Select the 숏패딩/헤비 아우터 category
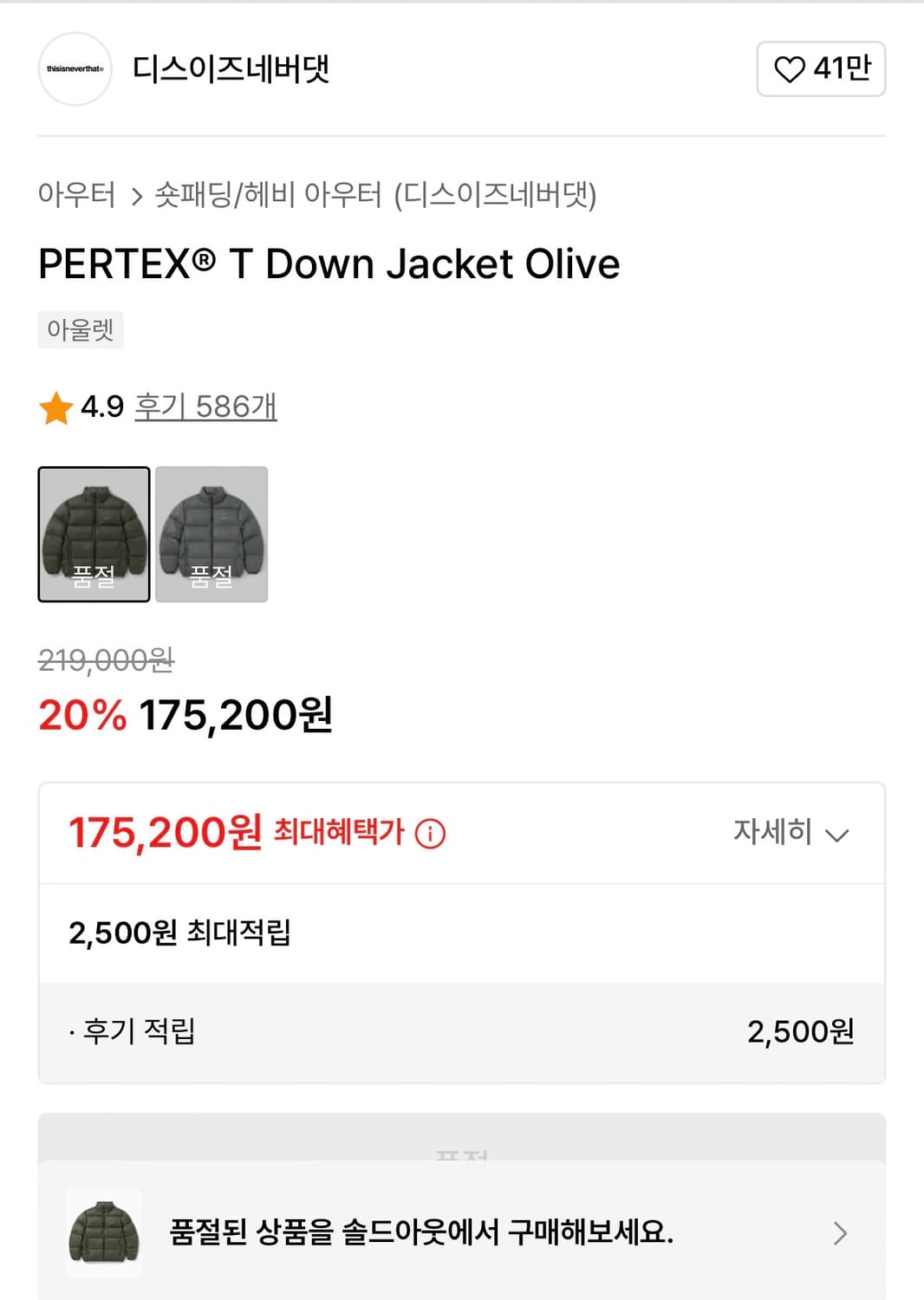Image resolution: width=924 pixels, height=1300 pixels. pyautogui.click(x=265, y=196)
